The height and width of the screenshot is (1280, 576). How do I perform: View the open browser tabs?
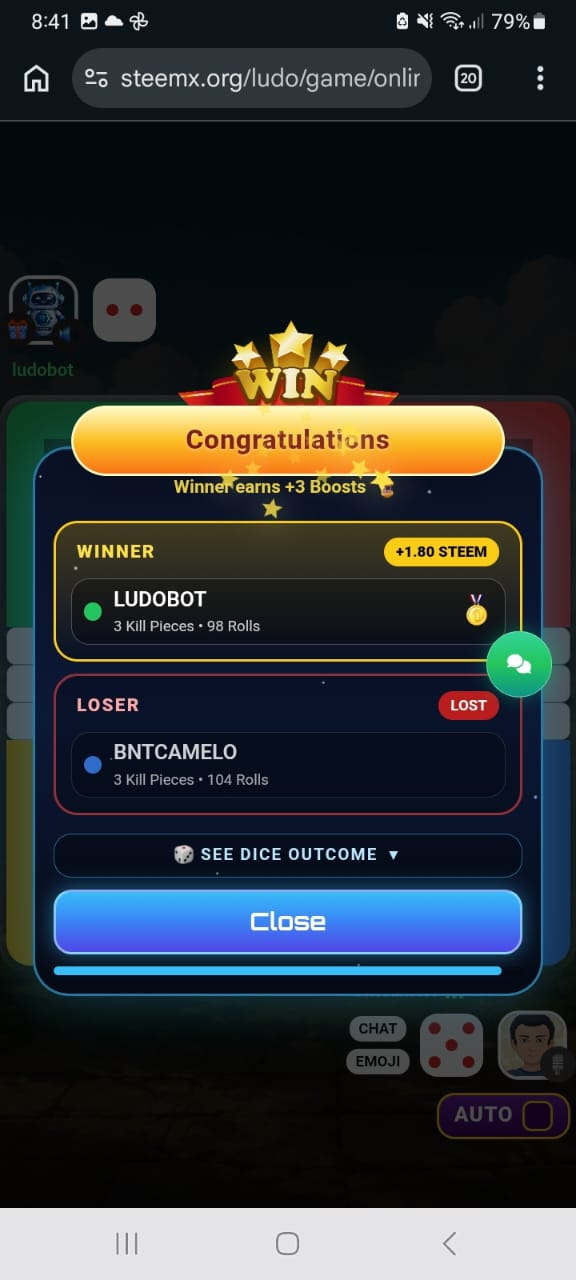(x=468, y=78)
